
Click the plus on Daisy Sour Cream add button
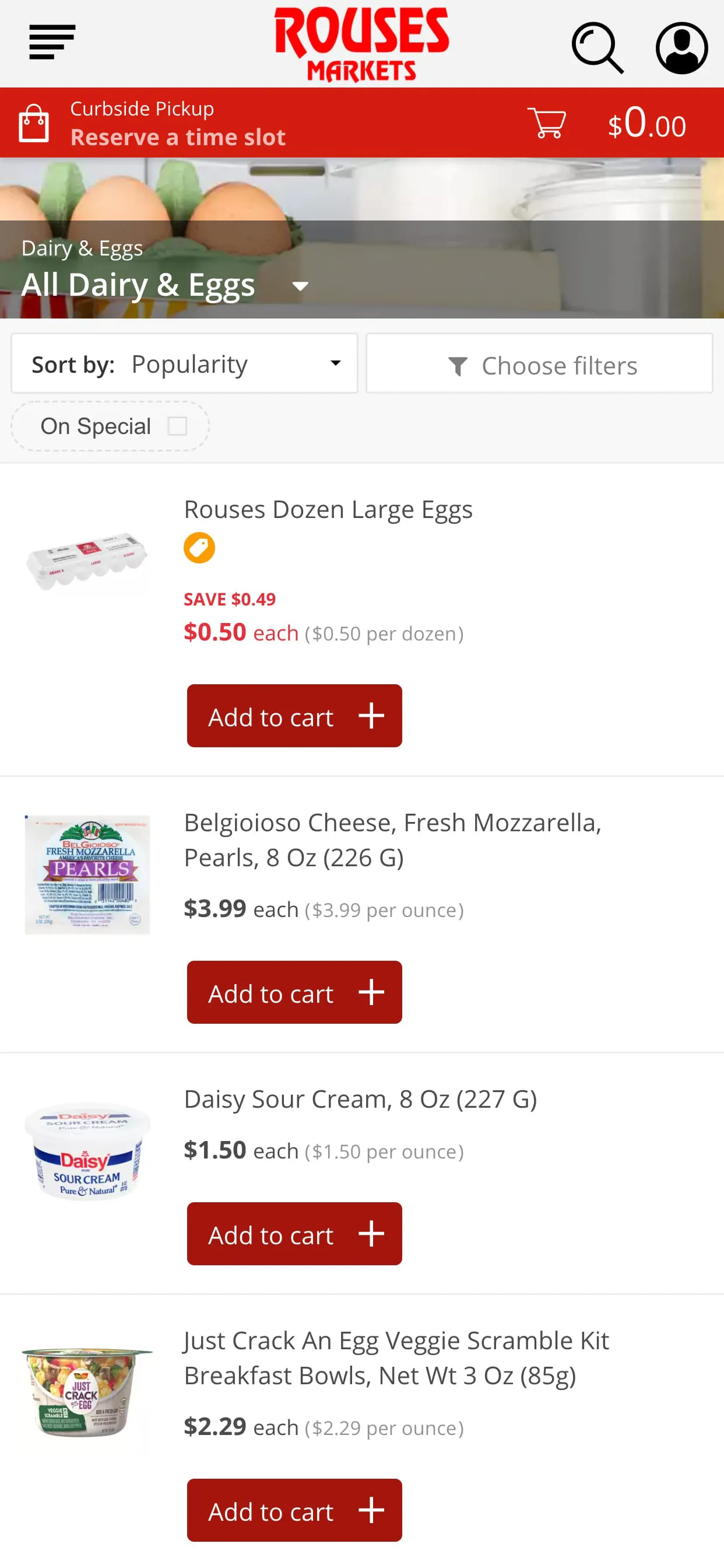[x=372, y=1234]
